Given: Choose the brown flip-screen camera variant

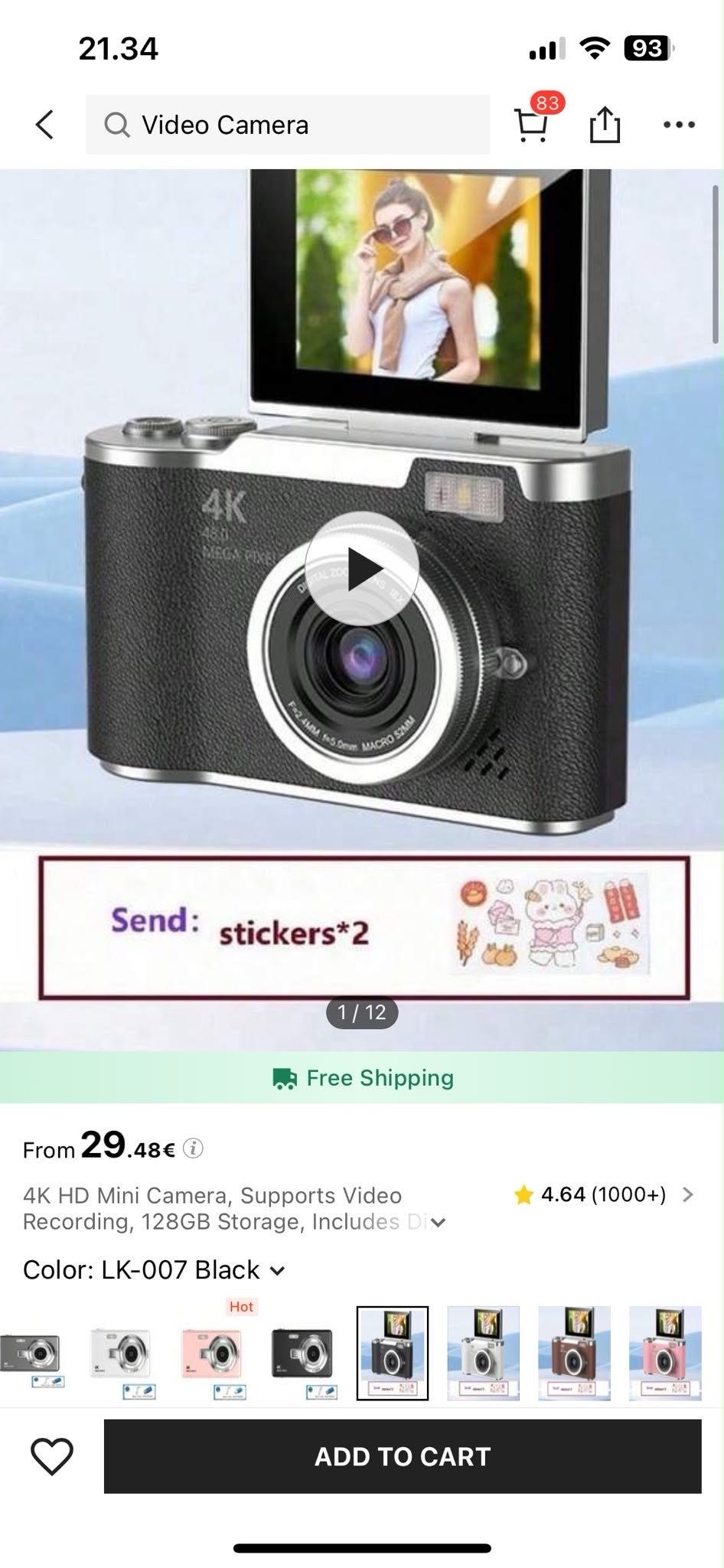Looking at the screenshot, I should [574, 1354].
